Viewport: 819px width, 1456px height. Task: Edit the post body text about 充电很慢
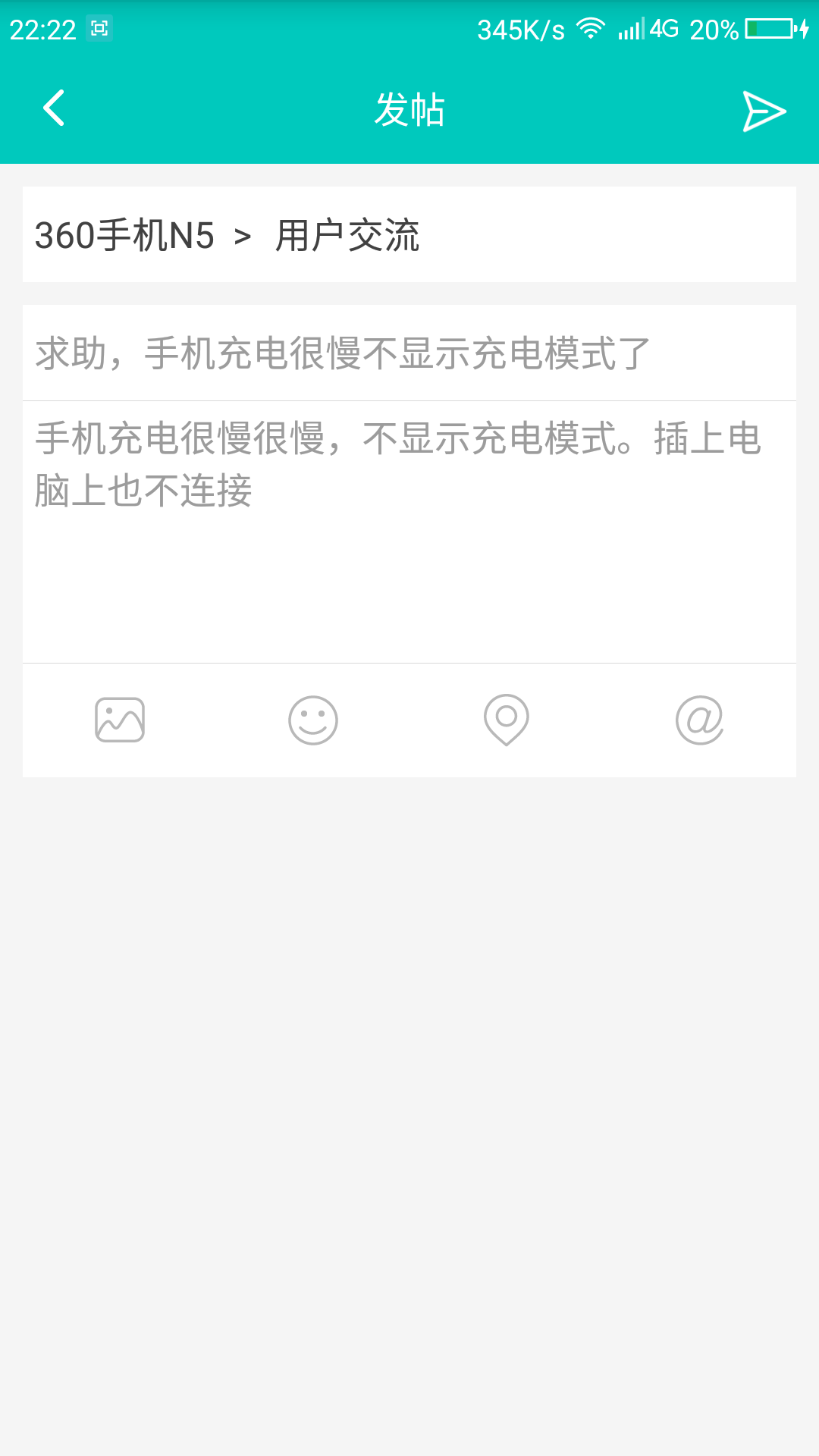tap(409, 532)
